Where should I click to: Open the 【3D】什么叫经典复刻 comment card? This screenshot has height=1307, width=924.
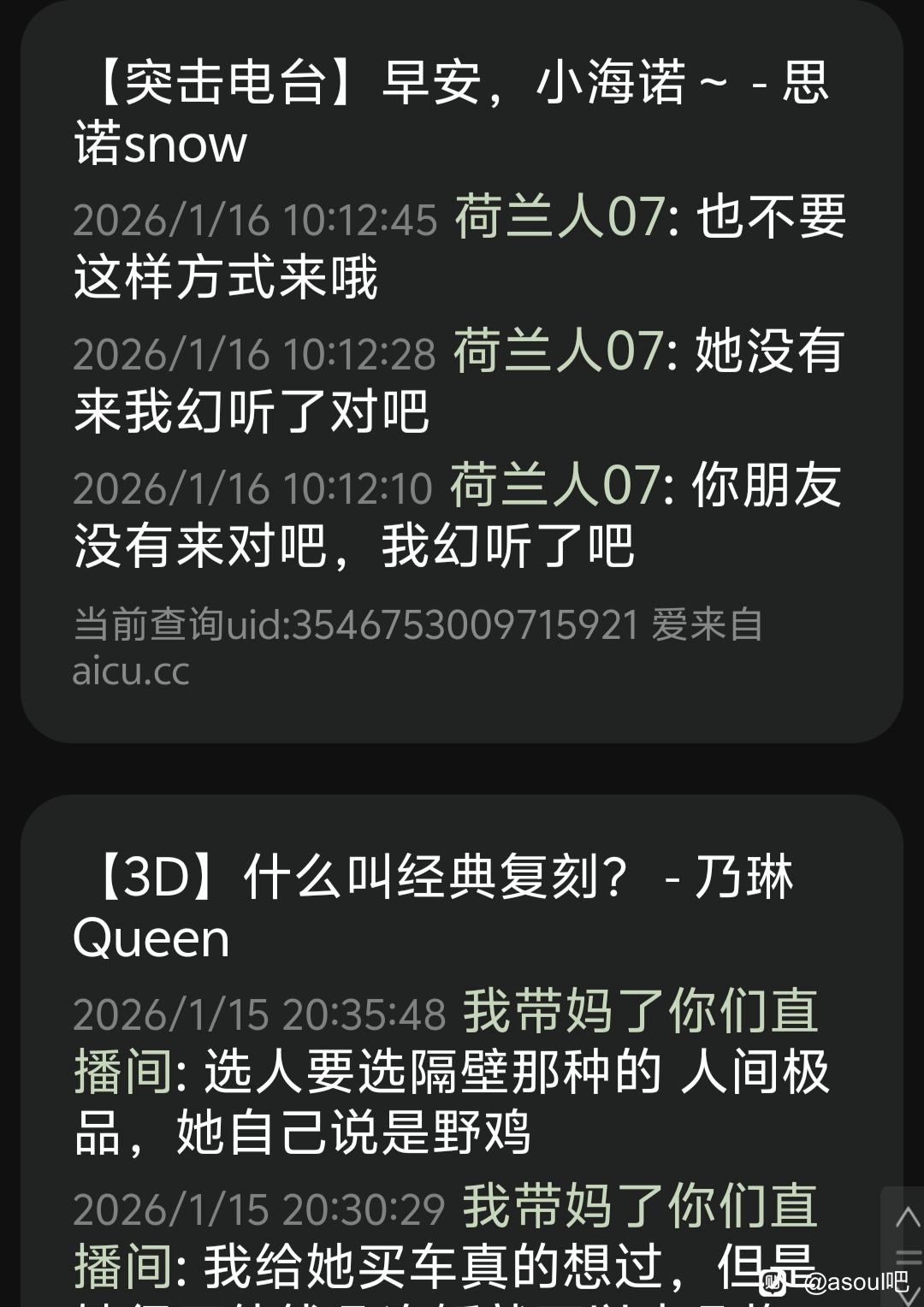point(433,908)
